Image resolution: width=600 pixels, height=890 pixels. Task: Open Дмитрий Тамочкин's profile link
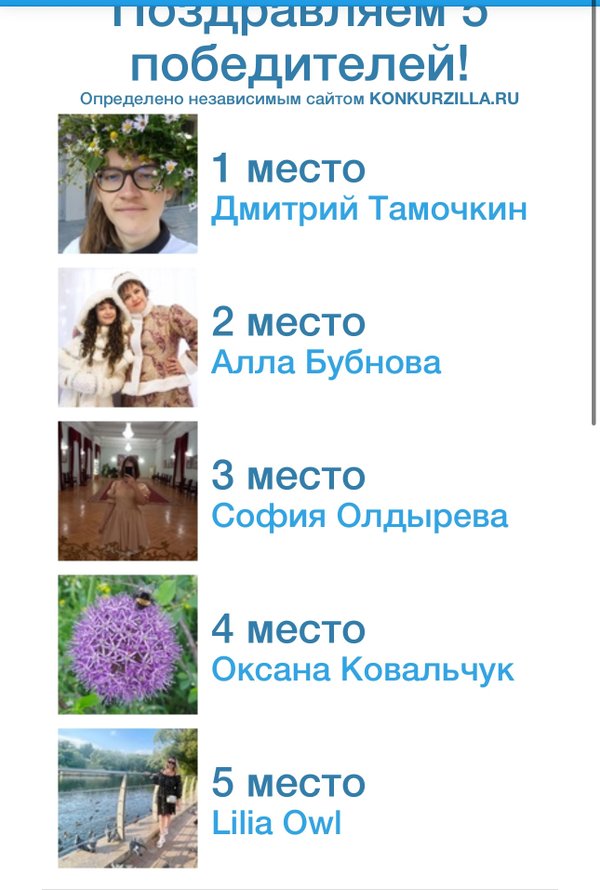pos(369,209)
